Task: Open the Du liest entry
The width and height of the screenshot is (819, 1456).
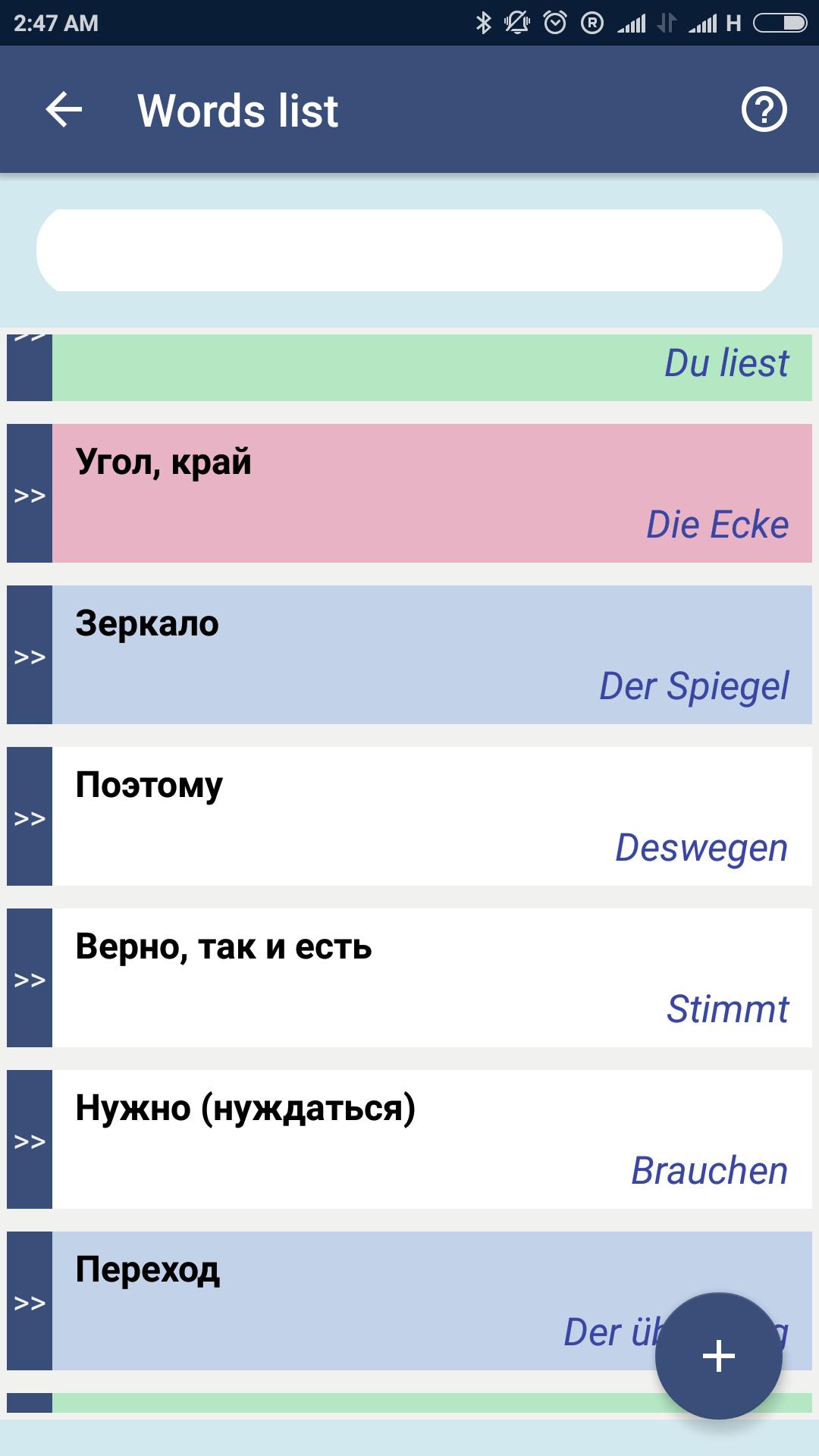Action: (x=432, y=367)
